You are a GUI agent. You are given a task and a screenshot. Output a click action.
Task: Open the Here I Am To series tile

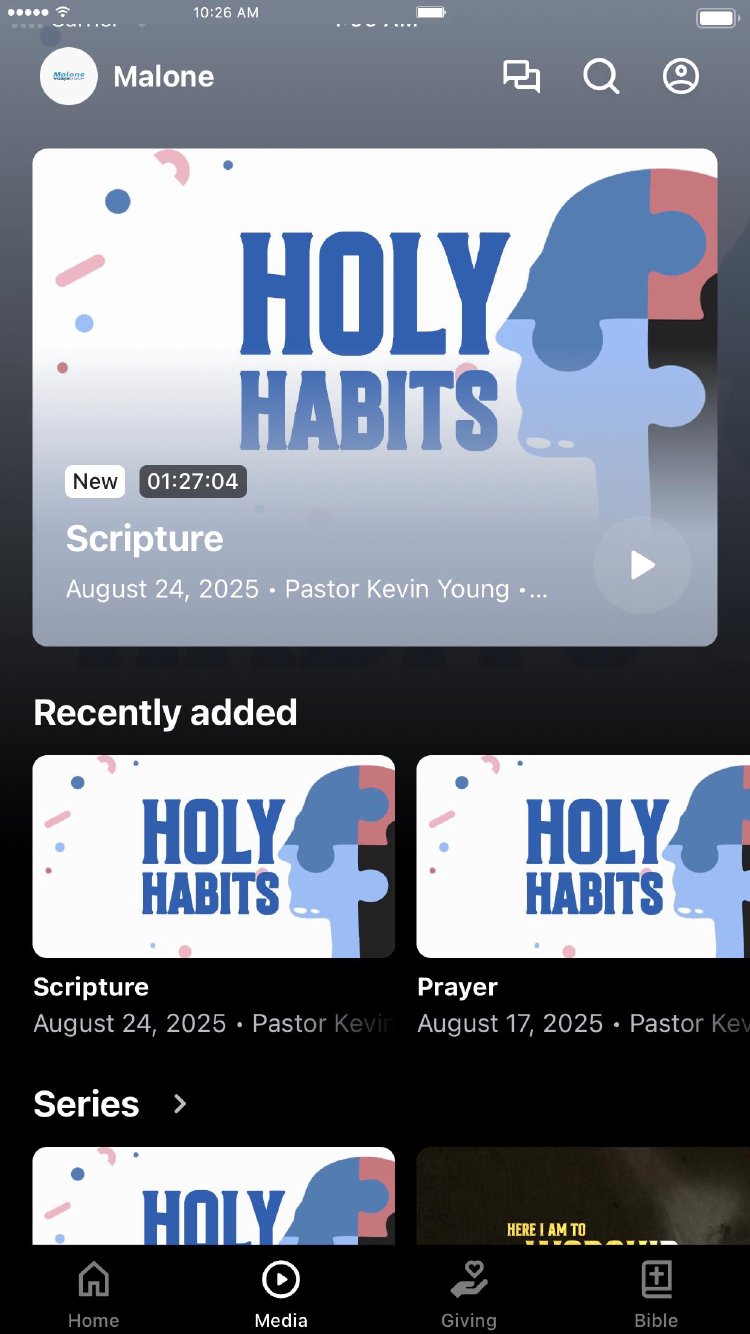(583, 1196)
